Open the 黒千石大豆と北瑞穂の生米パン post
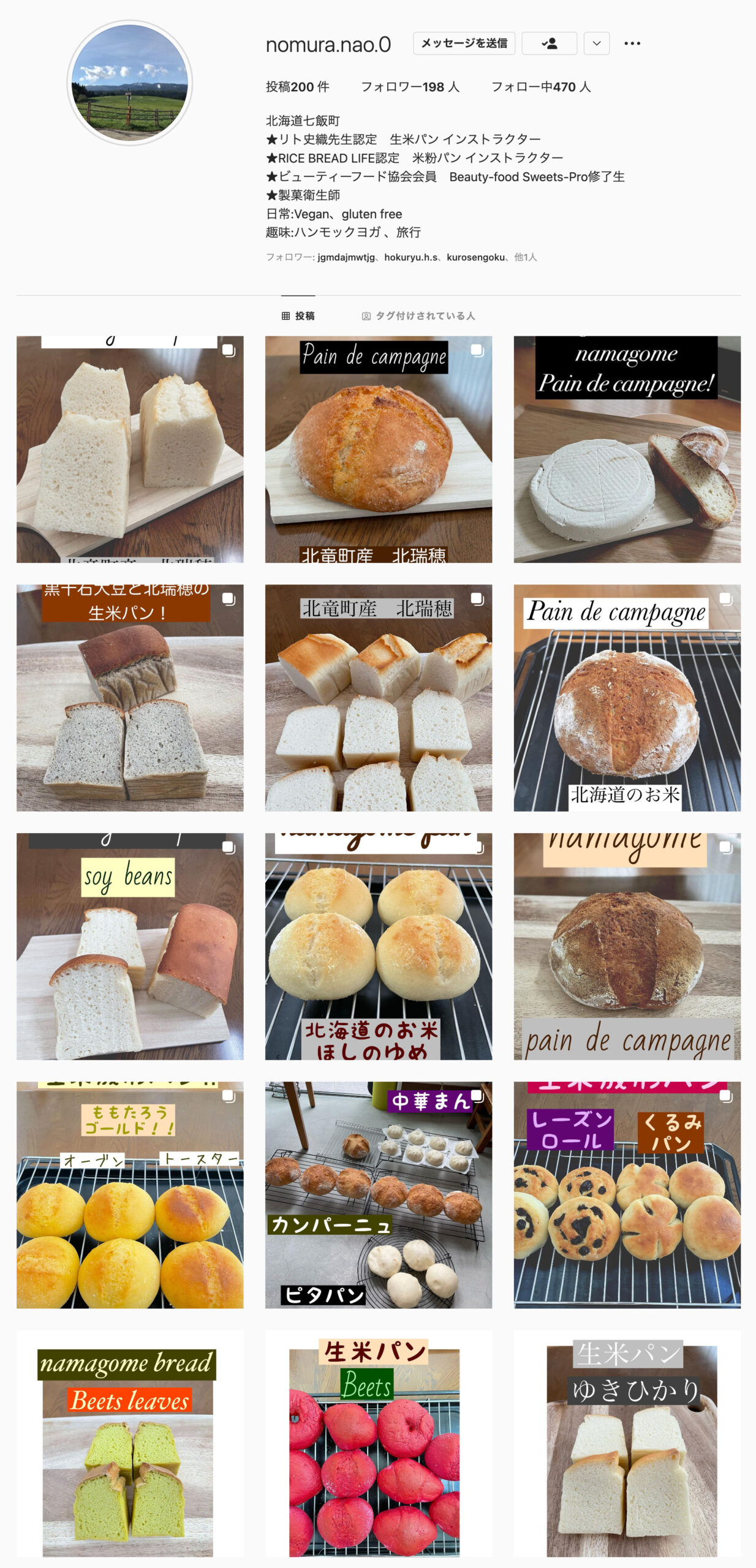The width and height of the screenshot is (756, 1568). tap(130, 698)
